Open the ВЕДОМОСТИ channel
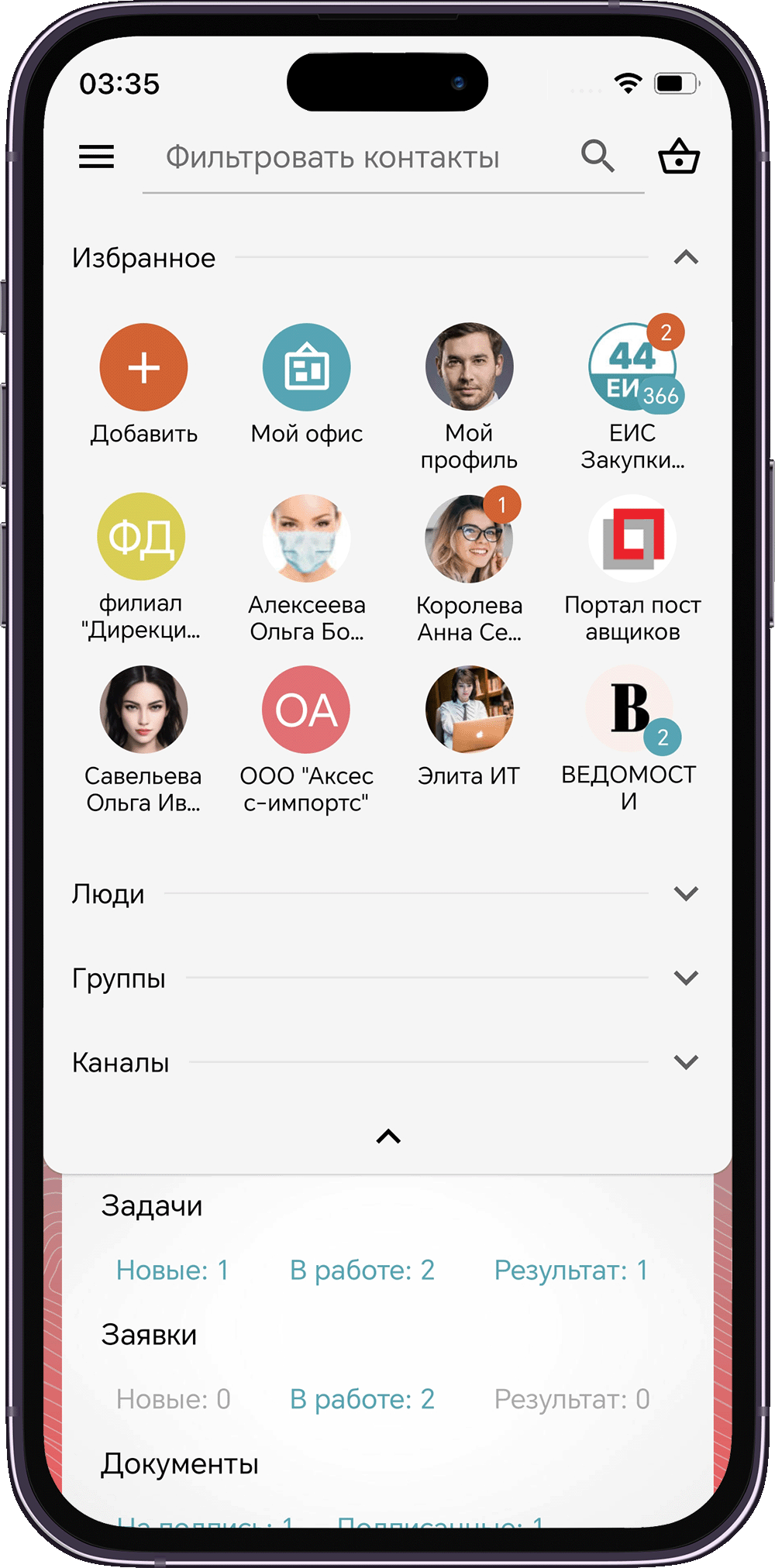Image resolution: width=775 pixels, height=1568 pixels. pyautogui.click(x=629, y=710)
